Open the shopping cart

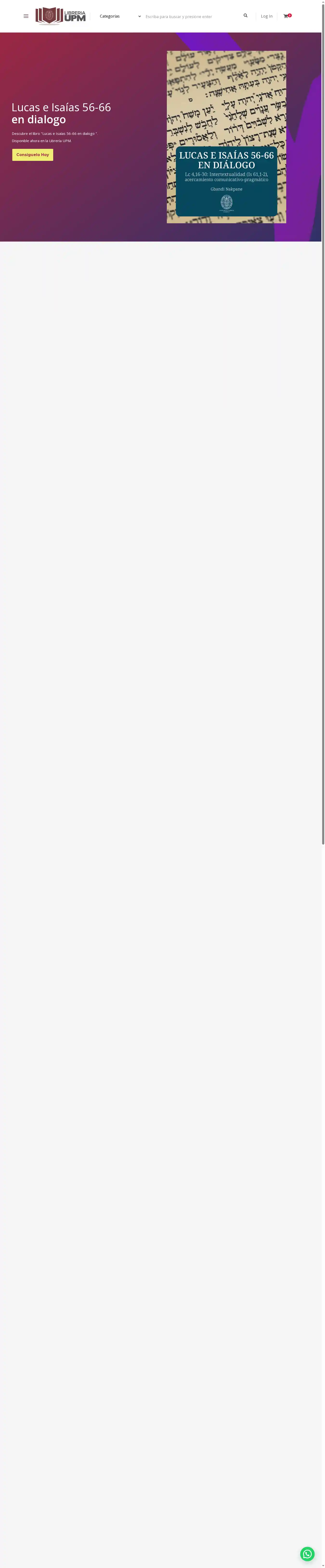click(x=286, y=16)
